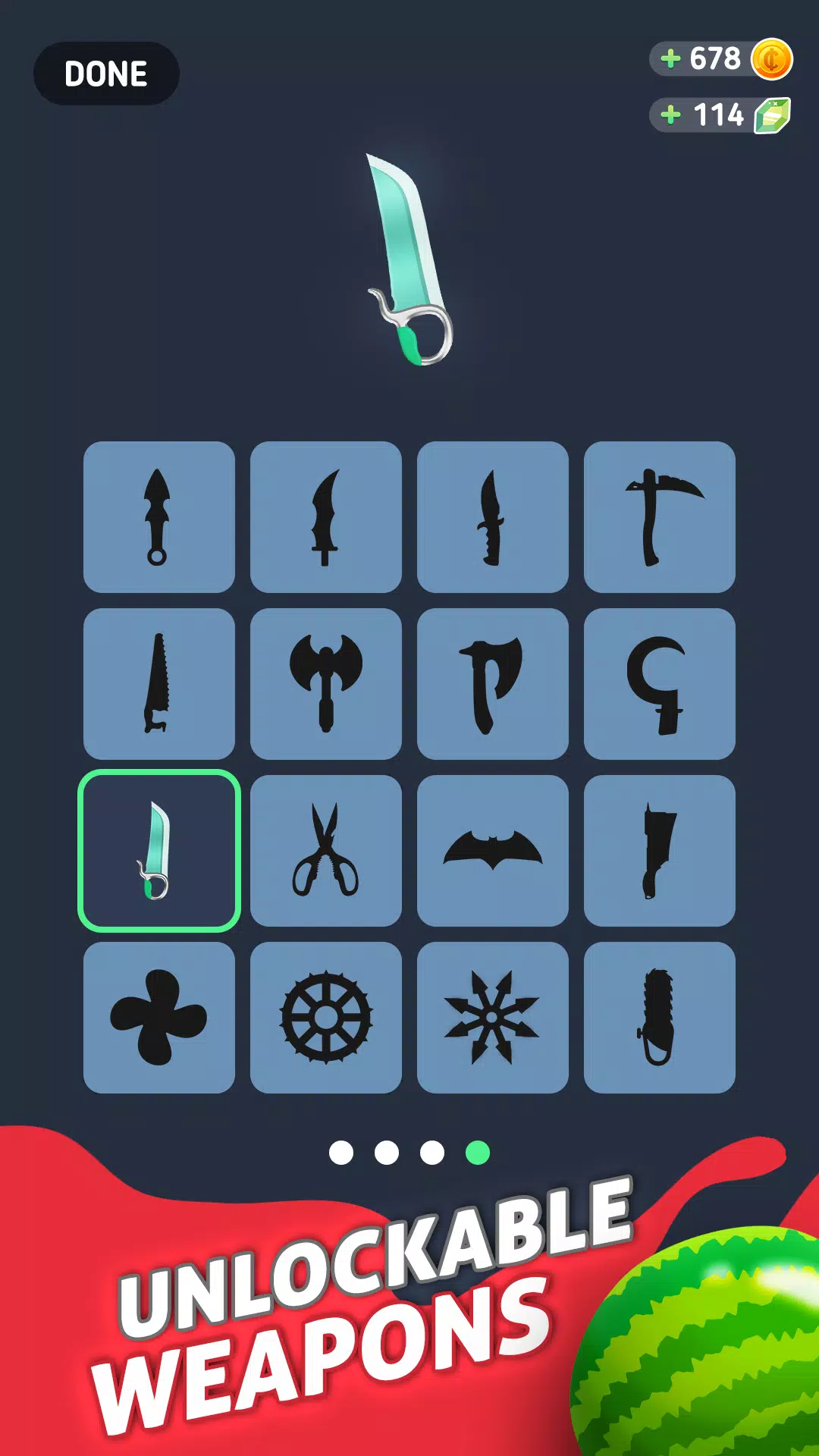The width and height of the screenshot is (819, 1456).
Task: Add more coins with the plus icon
Action: 670,58
